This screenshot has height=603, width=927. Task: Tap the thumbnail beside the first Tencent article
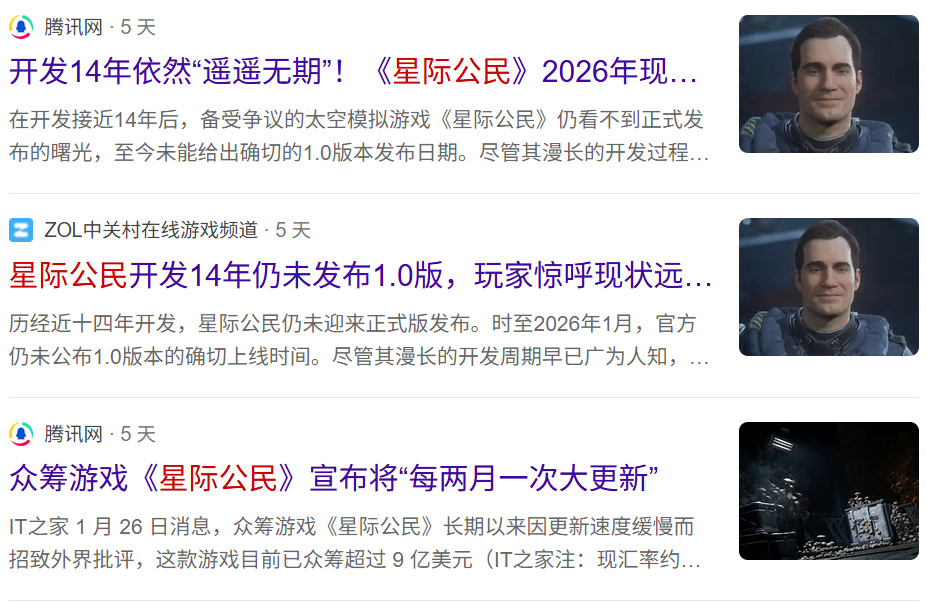pos(828,84)
